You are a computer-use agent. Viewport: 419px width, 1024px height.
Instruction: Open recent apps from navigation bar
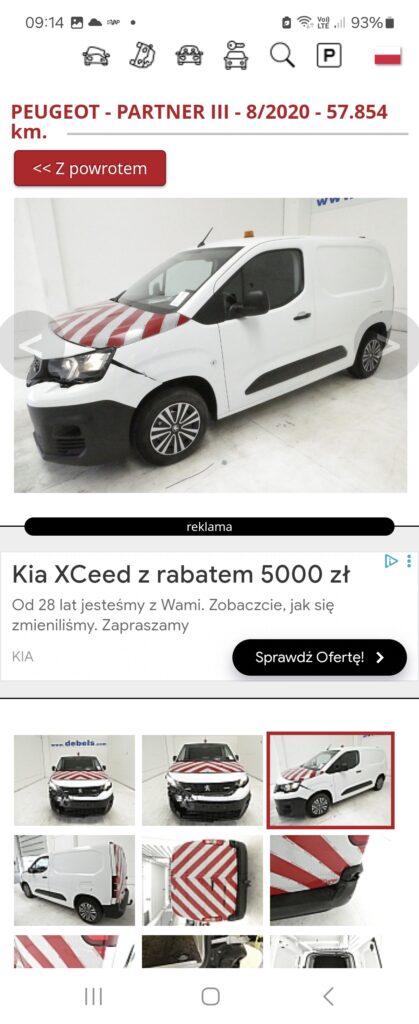click(93, 996)
